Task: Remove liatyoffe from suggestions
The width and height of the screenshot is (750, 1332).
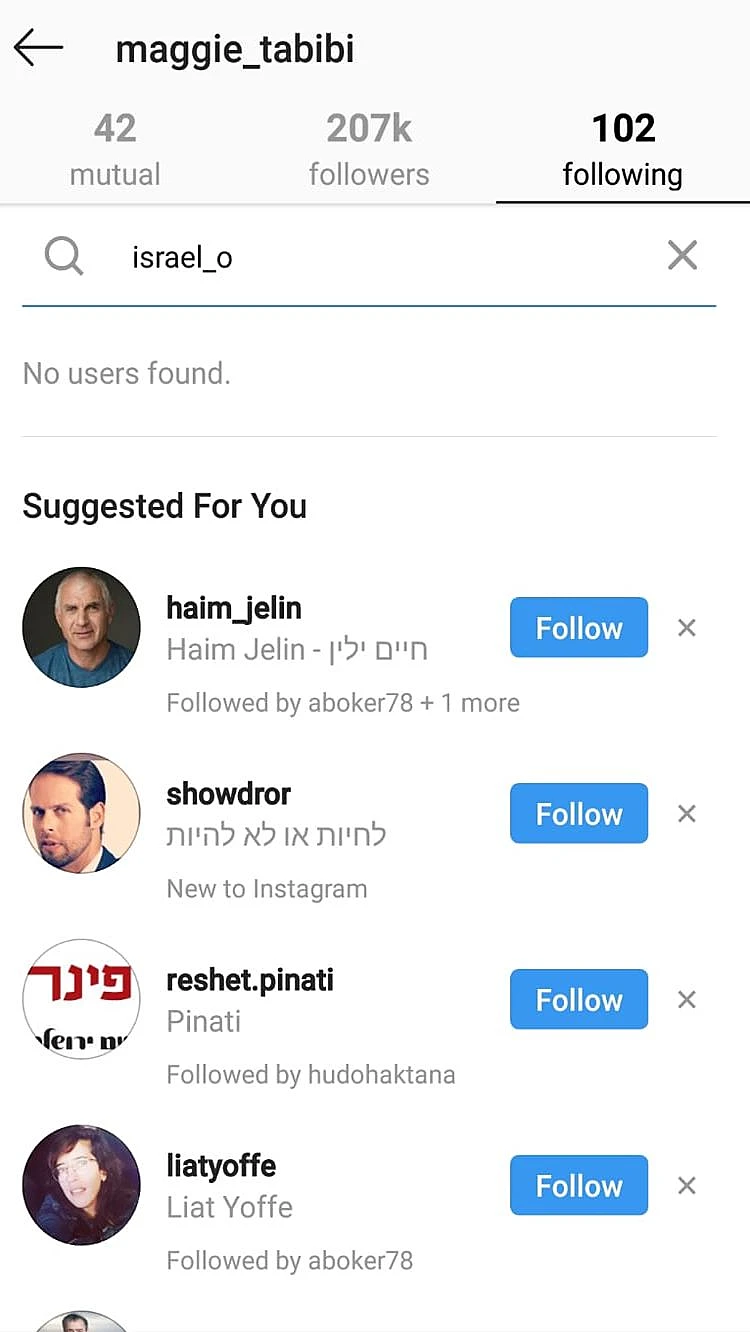Action: (686, 1186)
